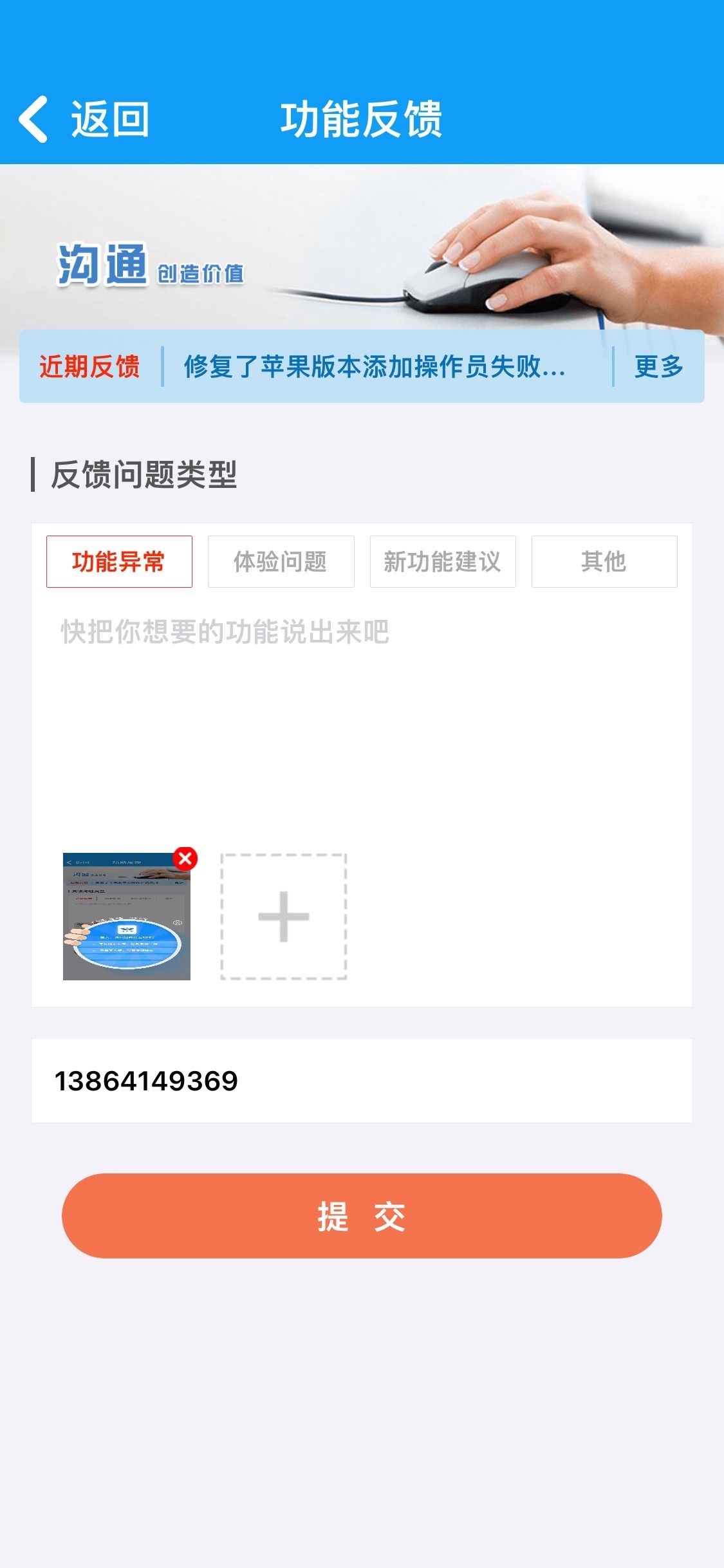Remove the attached screenshot with the red X
This screenshot has height=1568, width=724.
pos(185,858)
